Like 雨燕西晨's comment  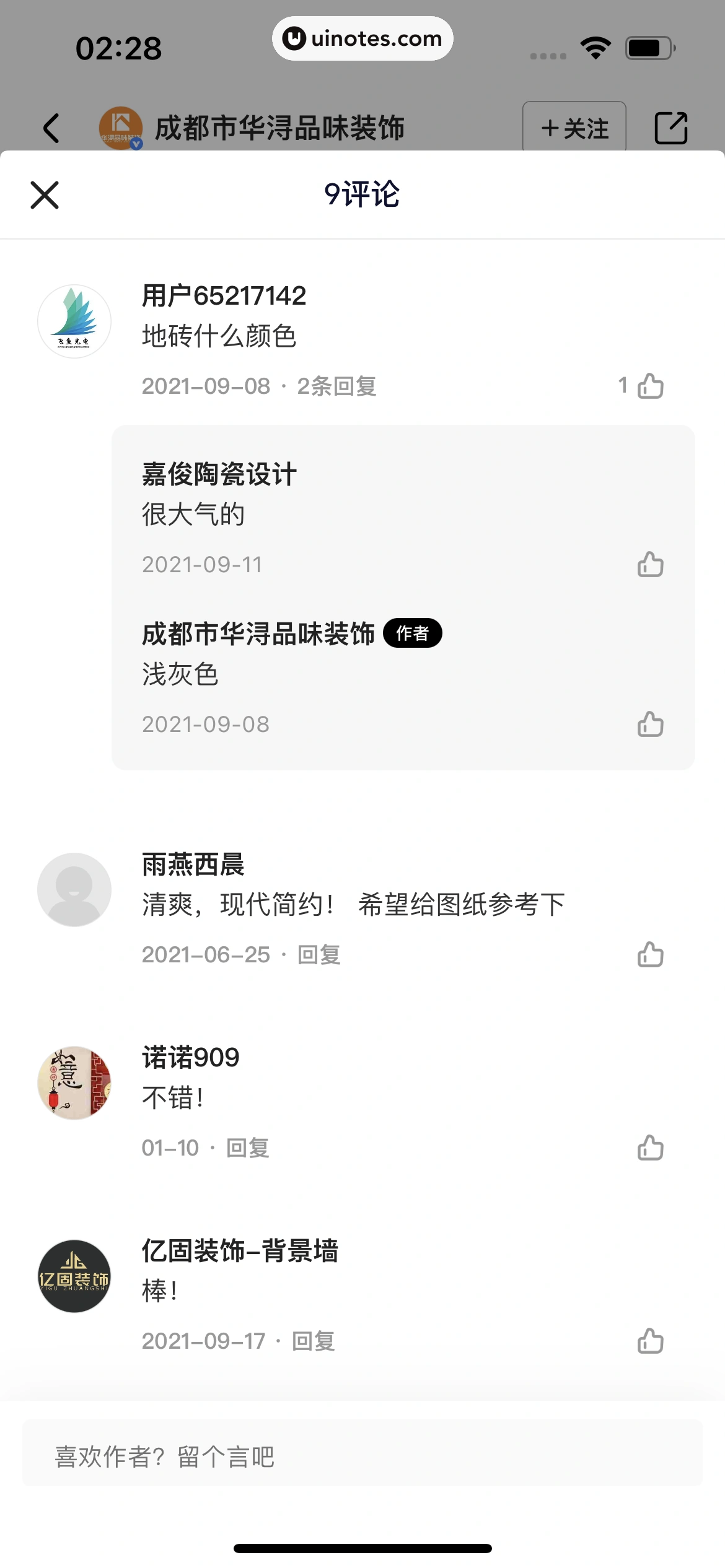[x=651, y=954]
